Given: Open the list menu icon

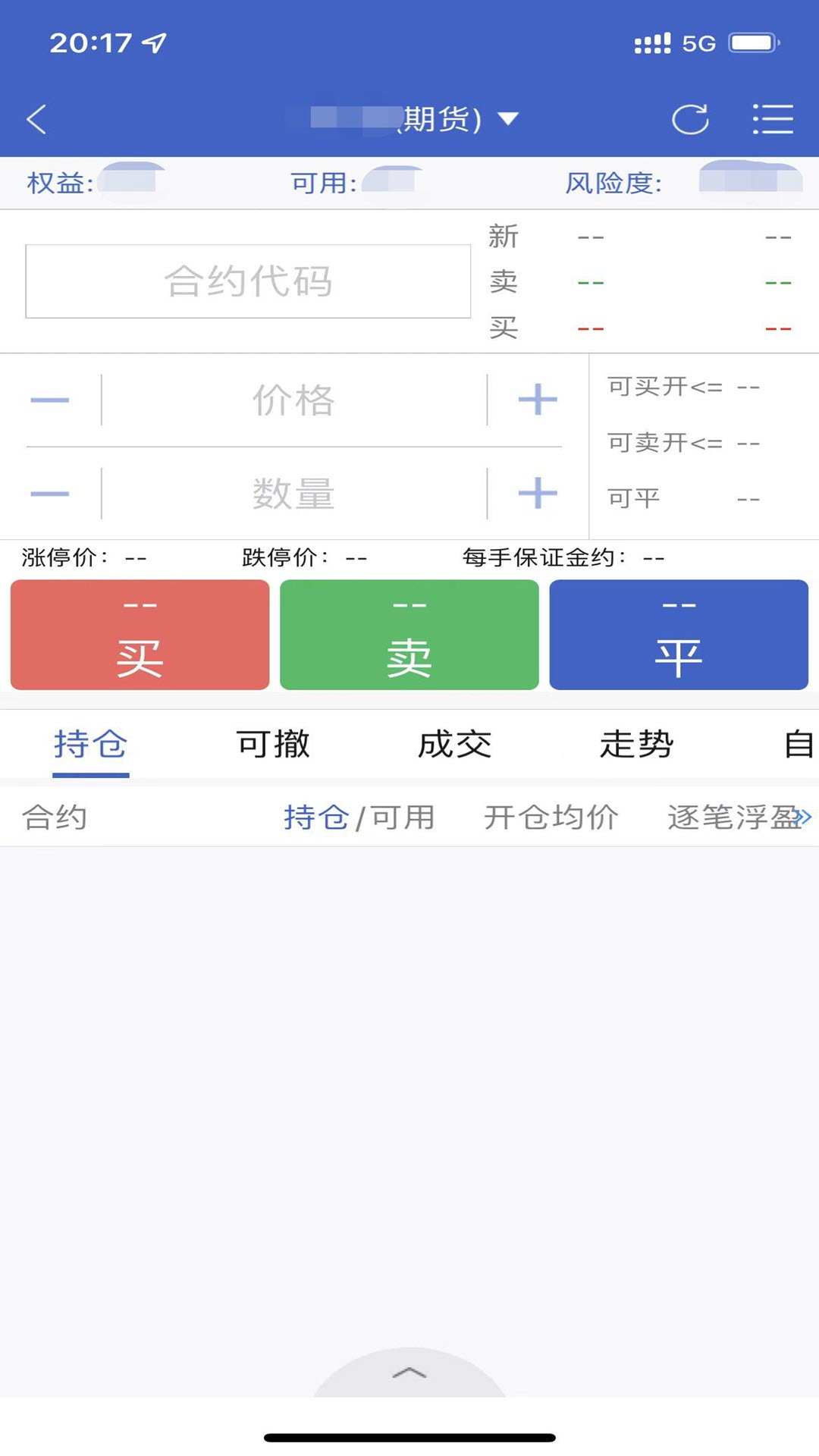Looking at the screenshot, I should point(773,119).
